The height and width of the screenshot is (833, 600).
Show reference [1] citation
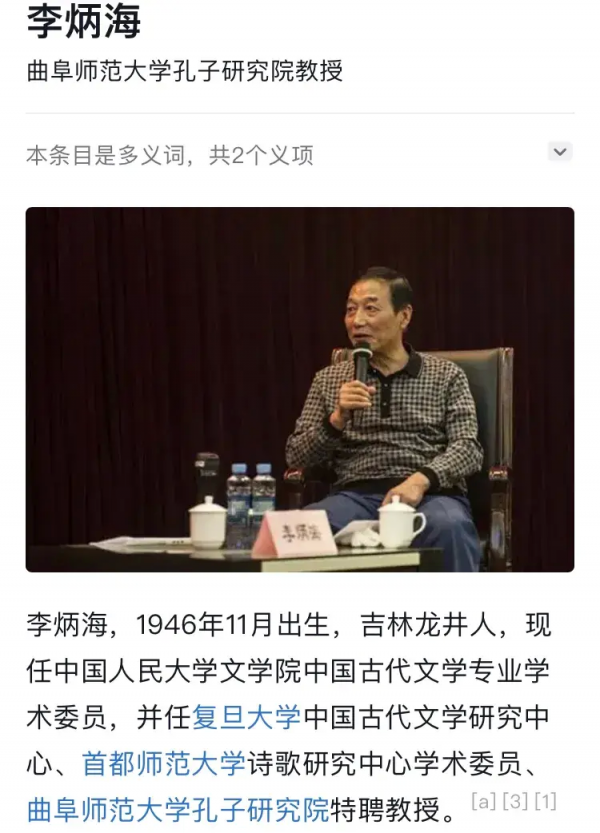tap(545, 802)
